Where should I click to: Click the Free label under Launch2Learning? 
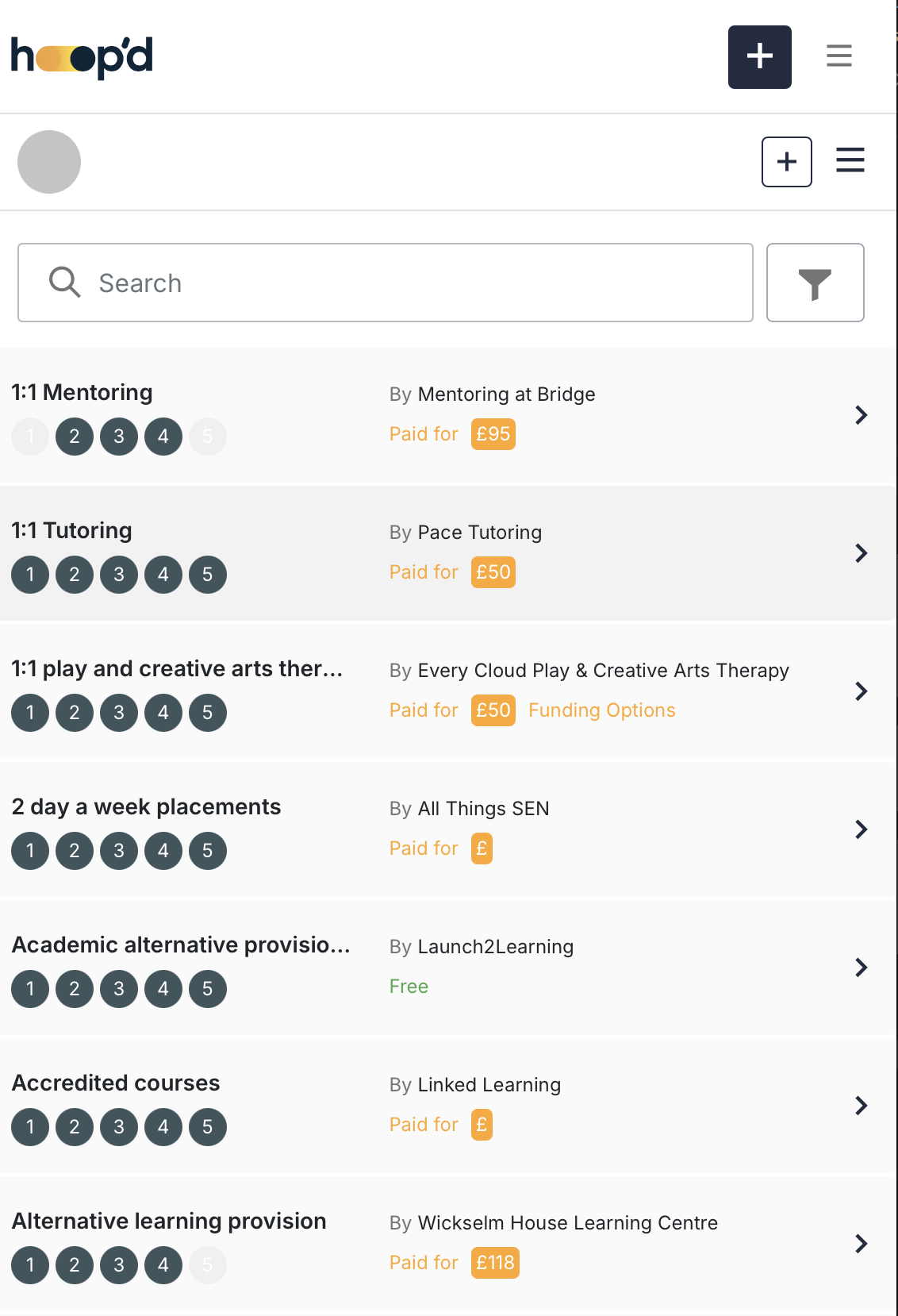(x=409, y=986)
